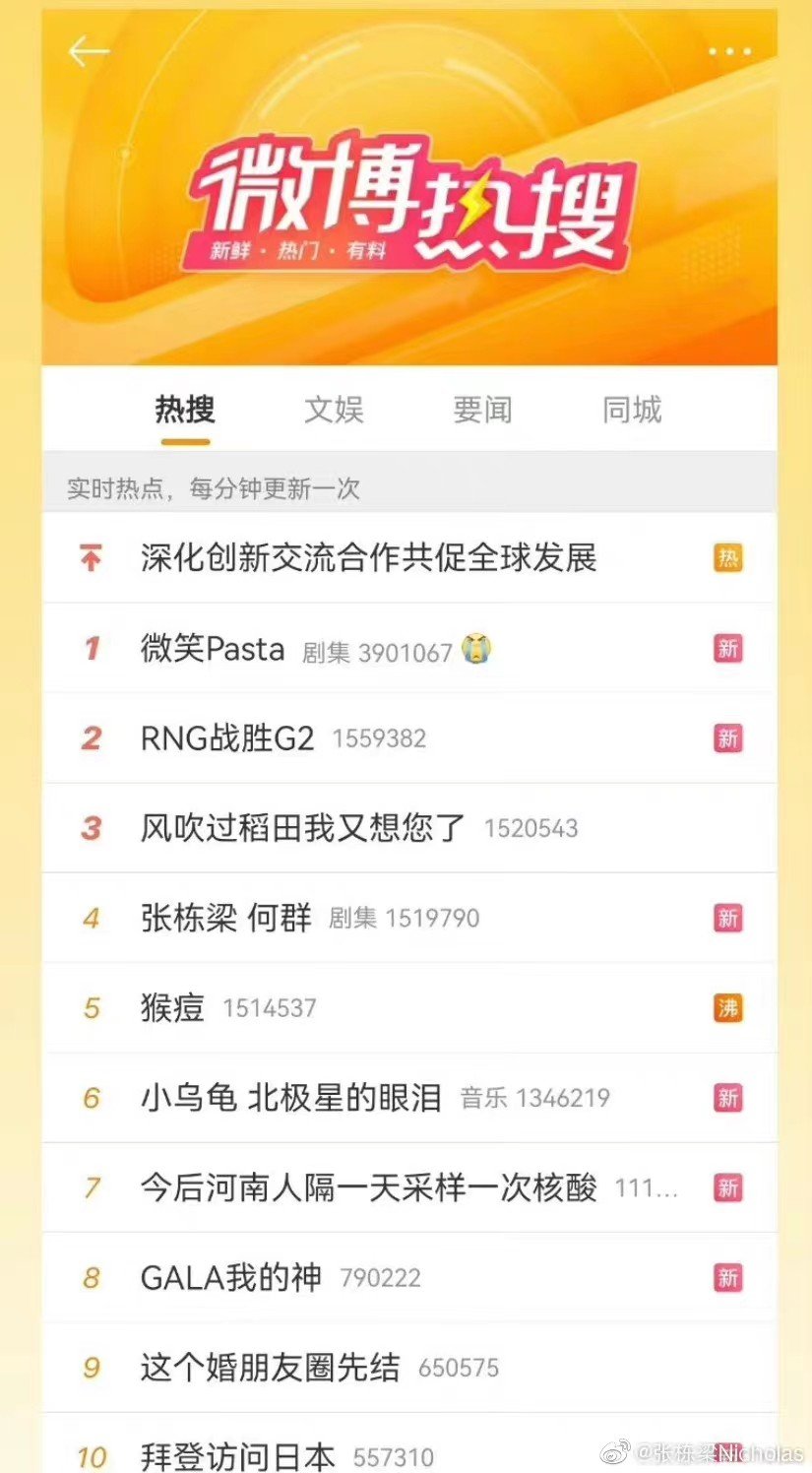Open 风吹过稻田我又想您了 topic
This screenshot has width=812, height=1473.
[x=409, y=828]
